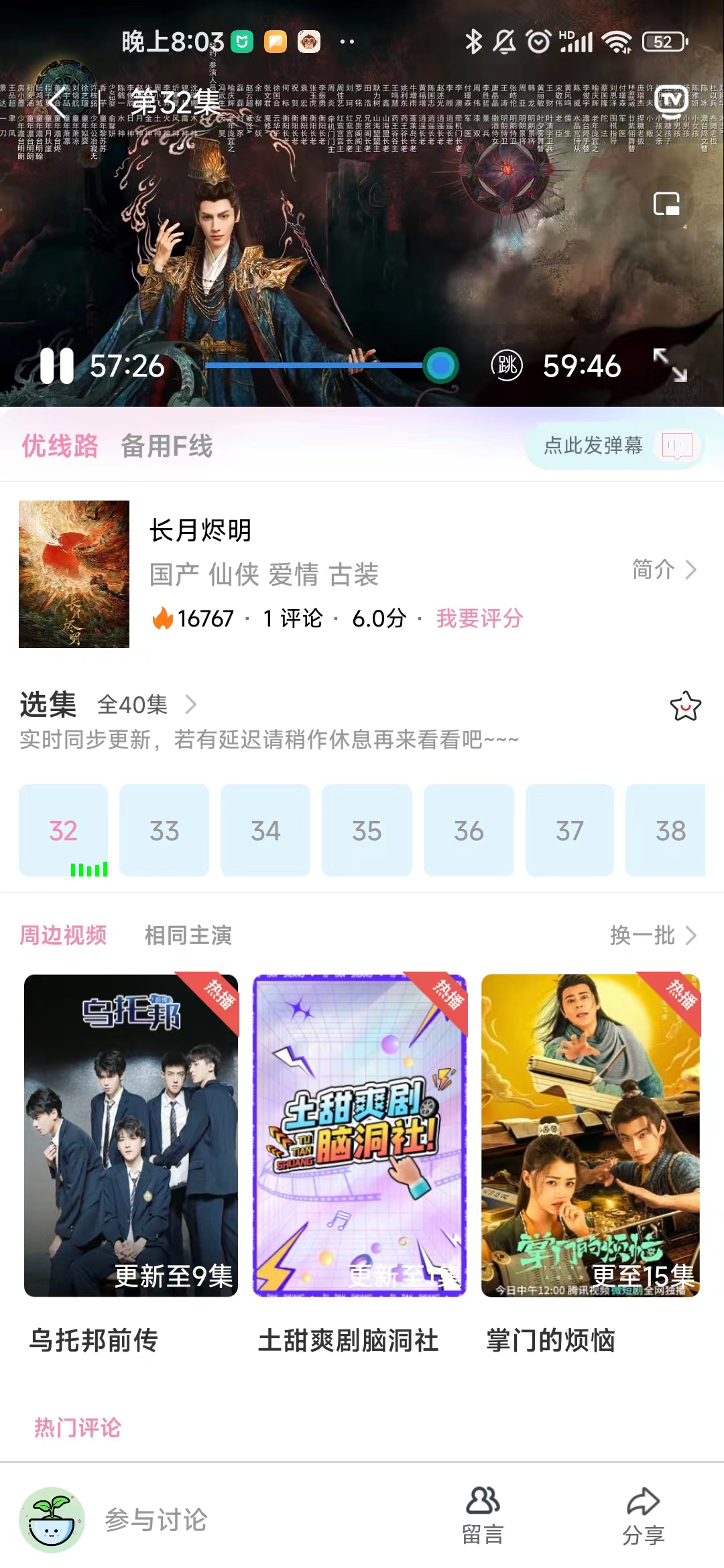Screen dimensions: 724x1568
Task: Open 留言 comments icon
Action: [x=482, y=1509]
